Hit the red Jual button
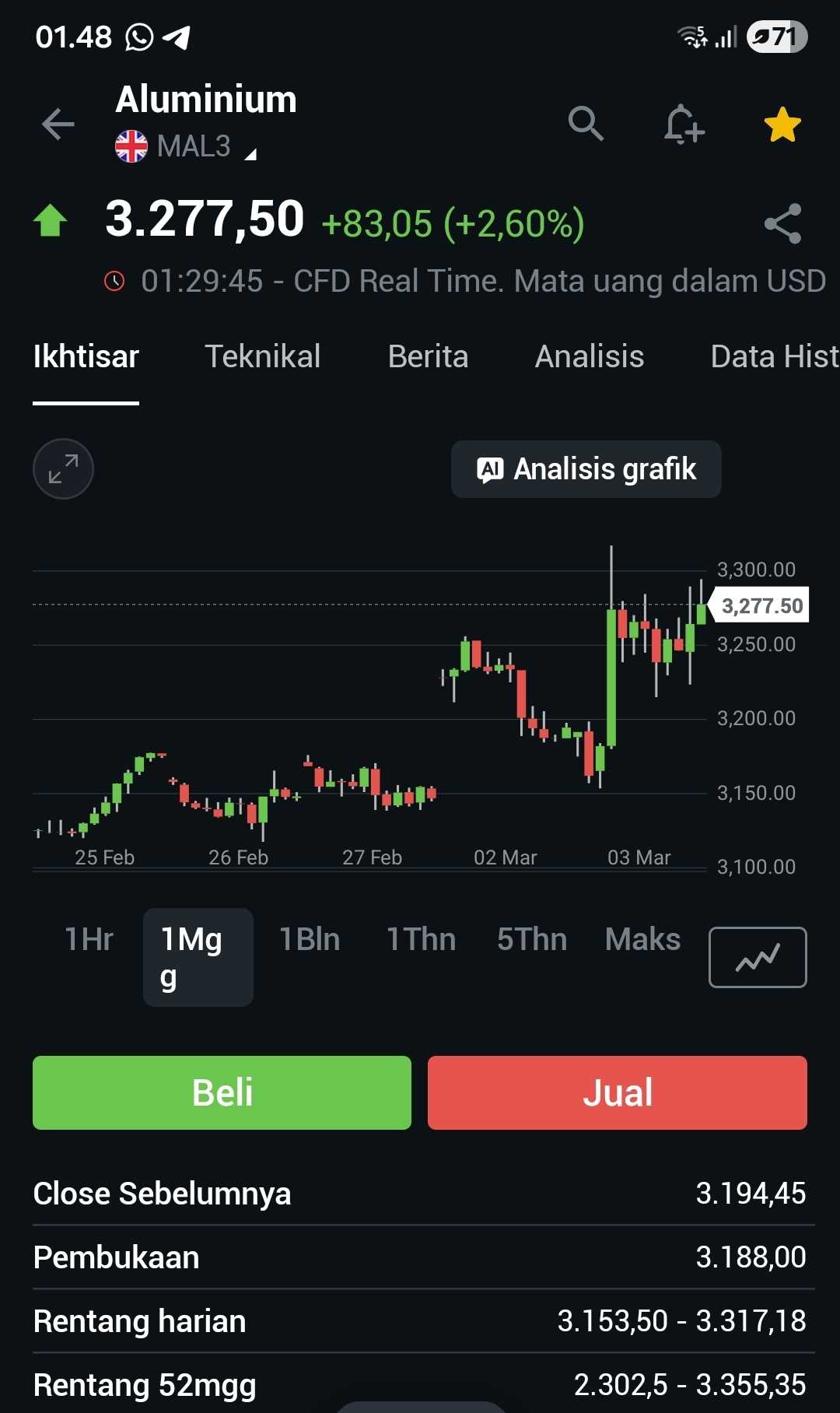Image resolution: width=840 pixels, height=1413 pixels. click(x=618, y=1092)
